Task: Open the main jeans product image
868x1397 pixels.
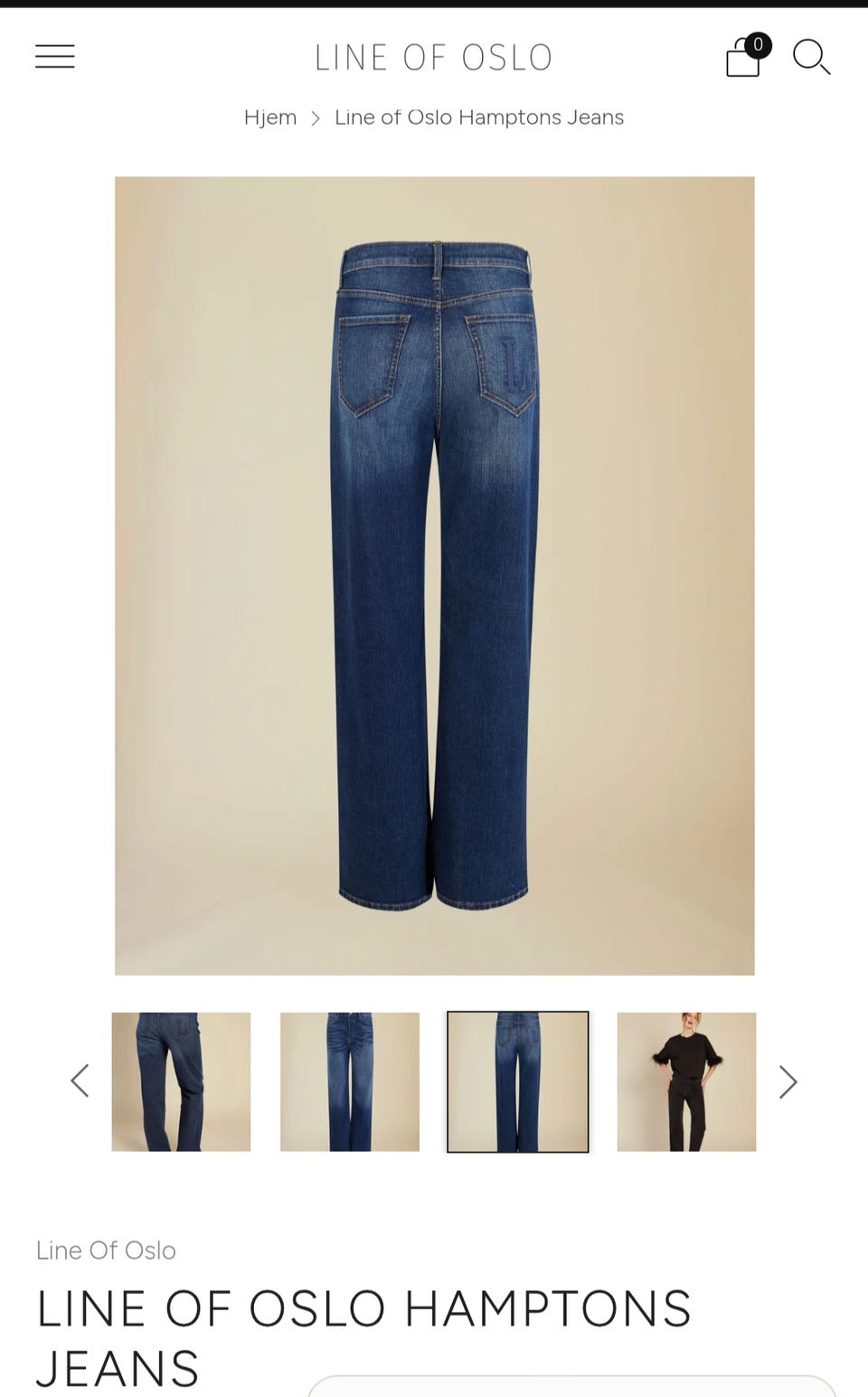Action: [435, 576]
